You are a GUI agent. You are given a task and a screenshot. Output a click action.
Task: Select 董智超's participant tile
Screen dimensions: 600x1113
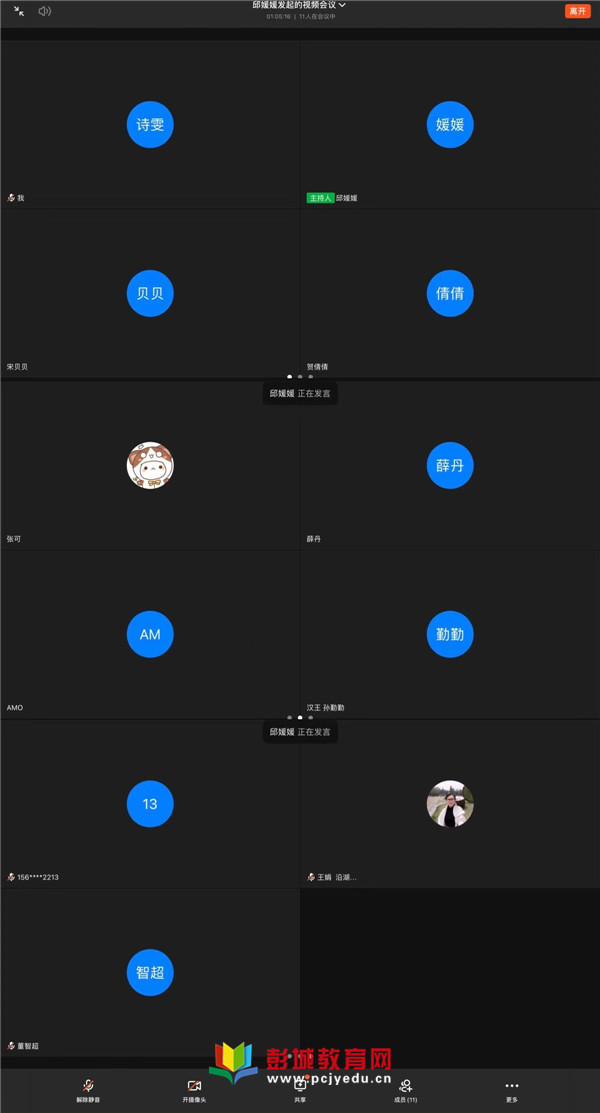(x=150, y=972)
